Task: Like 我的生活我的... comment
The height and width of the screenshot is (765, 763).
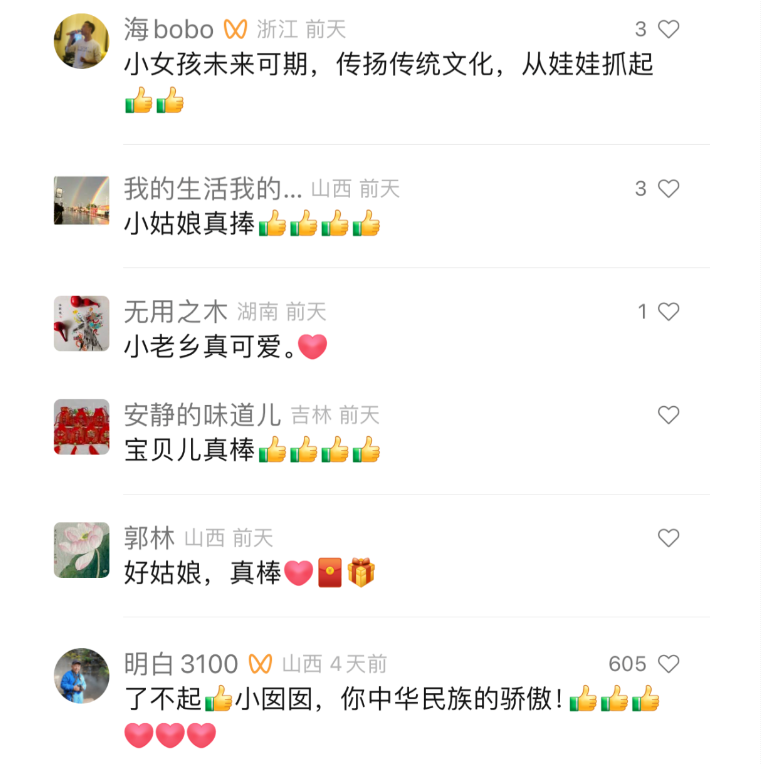Action: pos(669,188)
